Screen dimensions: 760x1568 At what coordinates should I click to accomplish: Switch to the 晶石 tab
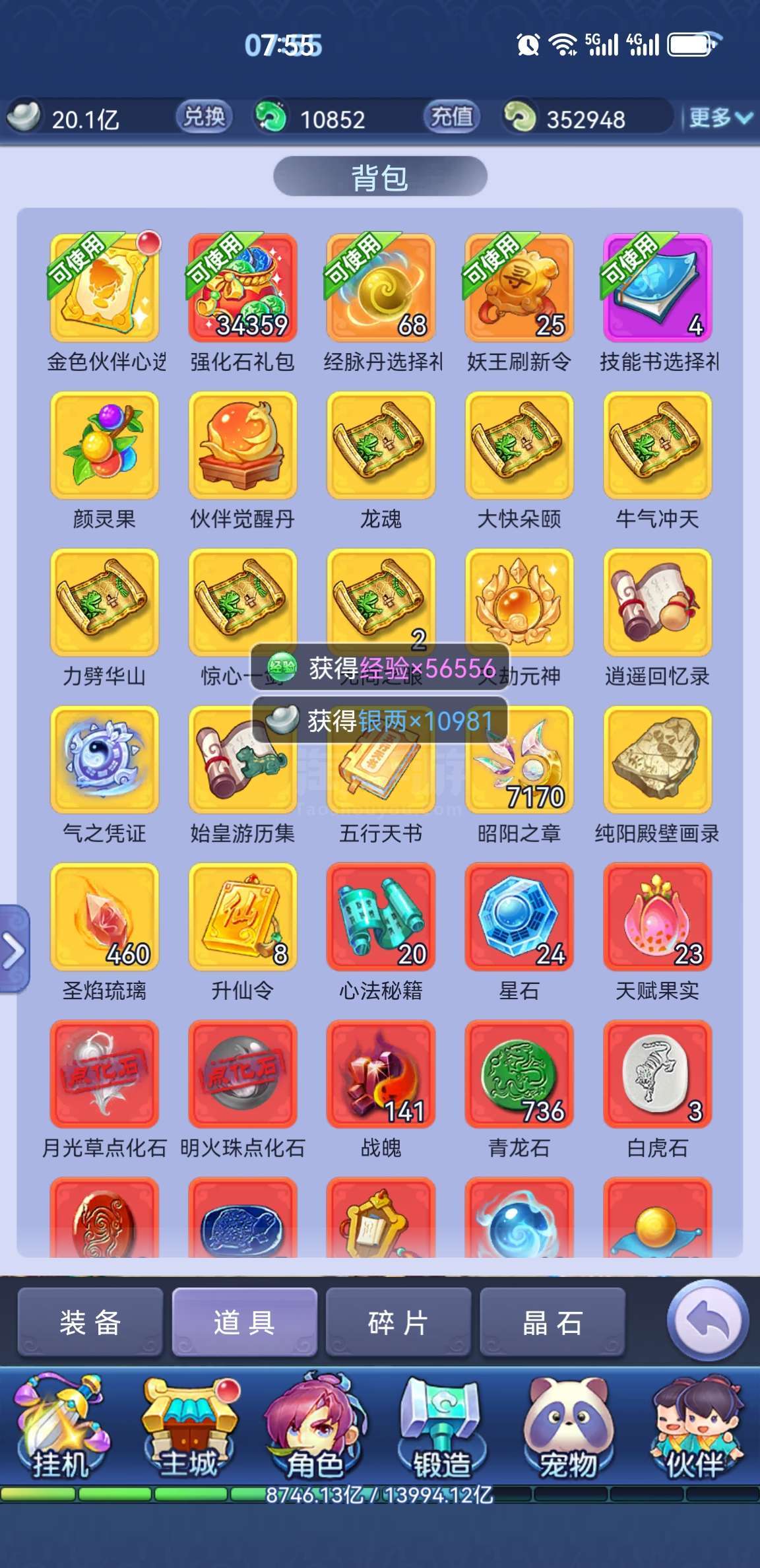[x=552, y=1323]
